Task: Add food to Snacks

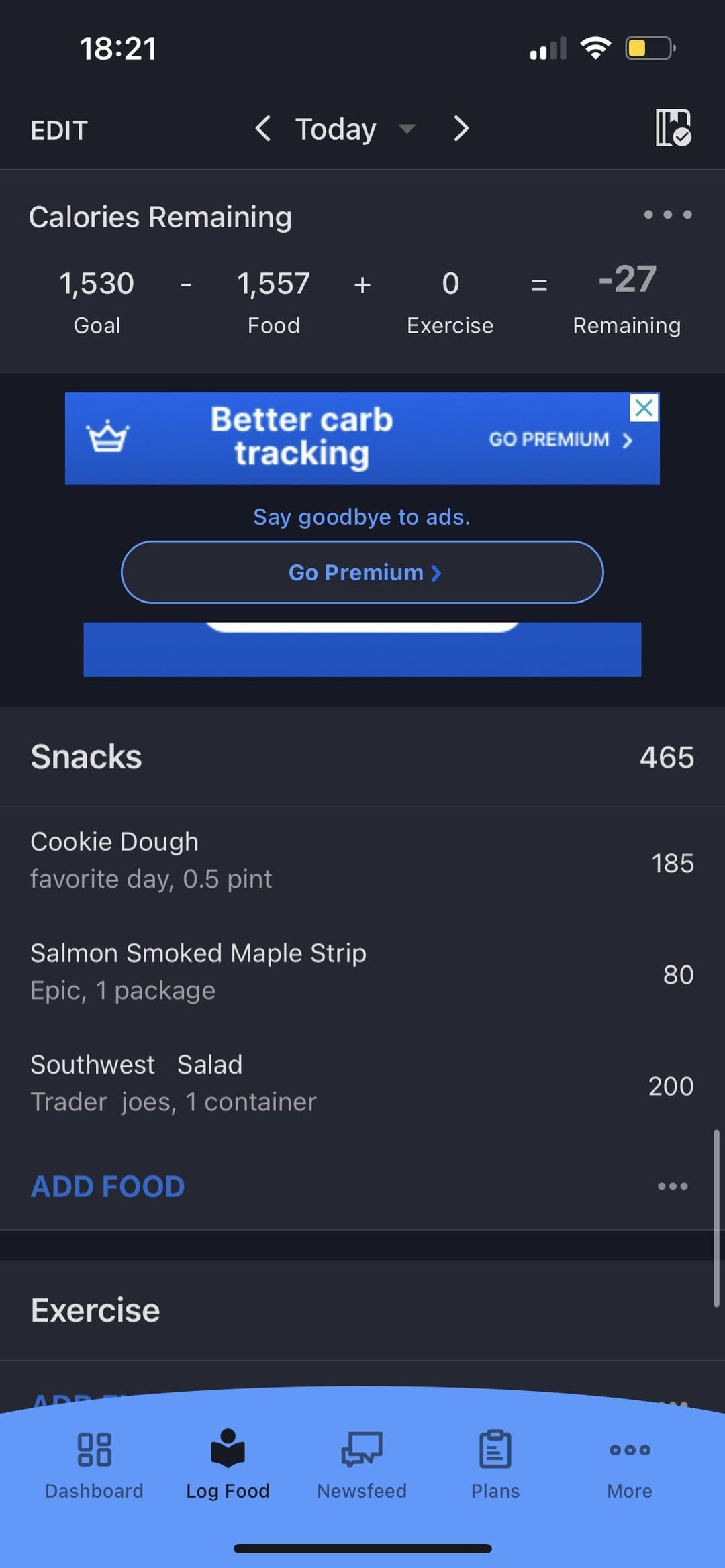Action: (x=108, y=1186)
